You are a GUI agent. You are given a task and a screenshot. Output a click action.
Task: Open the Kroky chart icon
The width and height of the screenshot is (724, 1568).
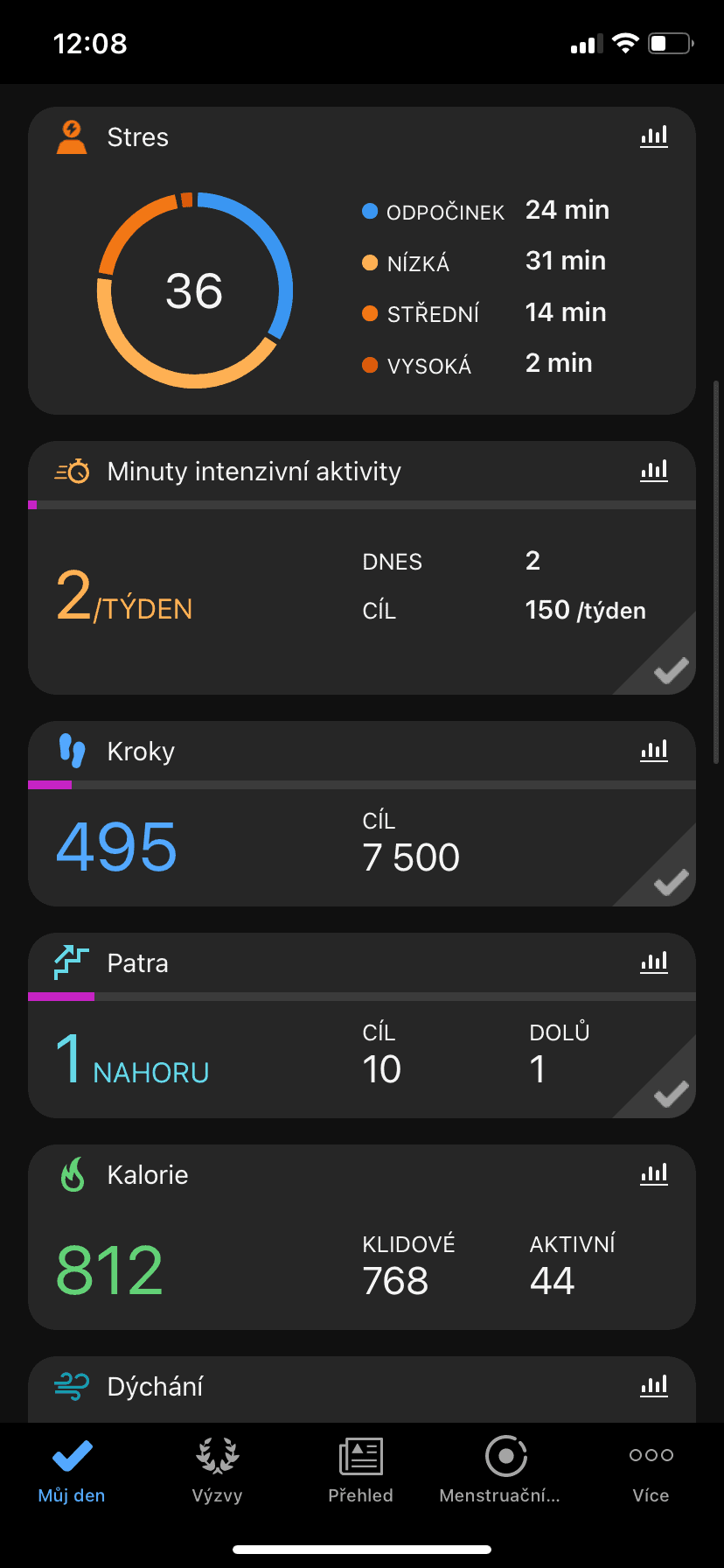pos(653,752)
